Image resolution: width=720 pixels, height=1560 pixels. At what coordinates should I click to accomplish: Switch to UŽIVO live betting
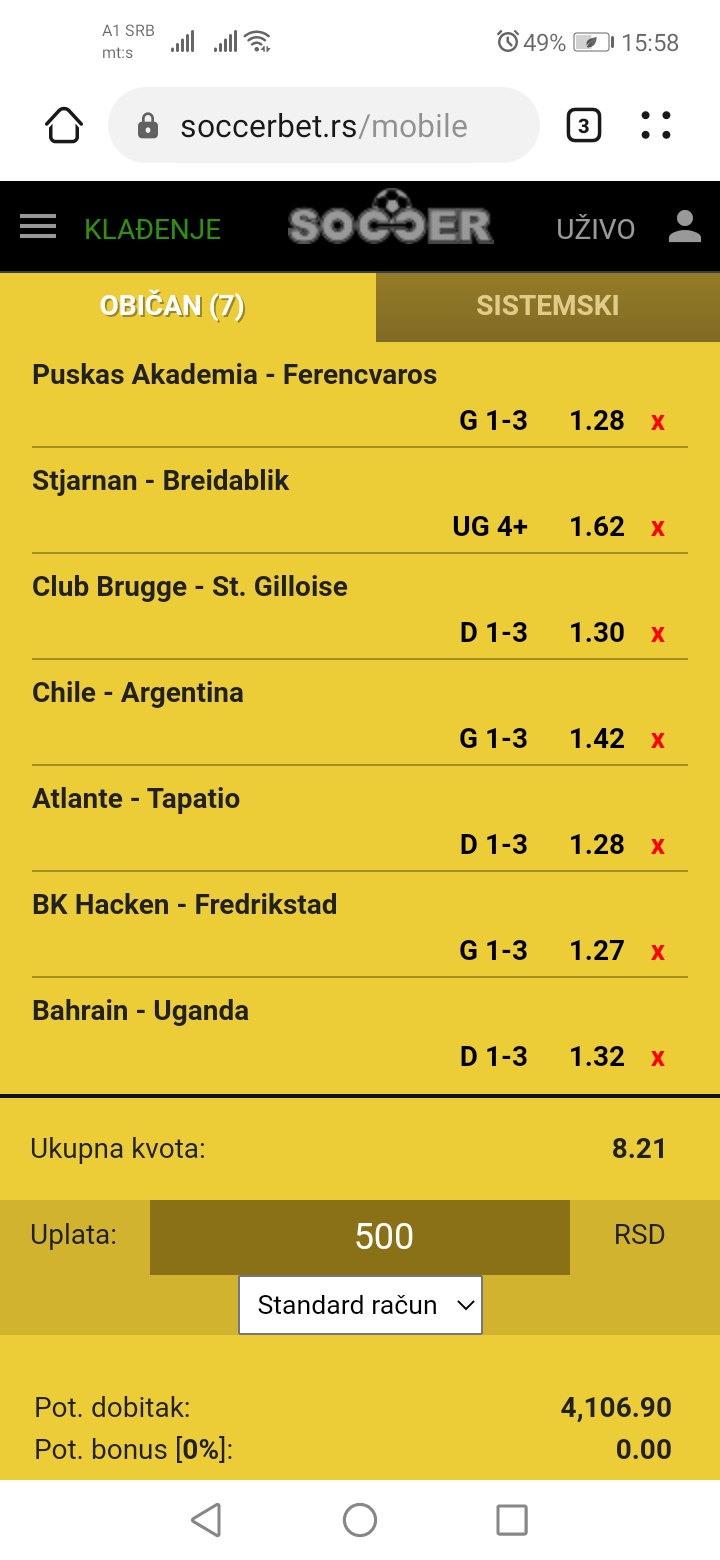596,229
